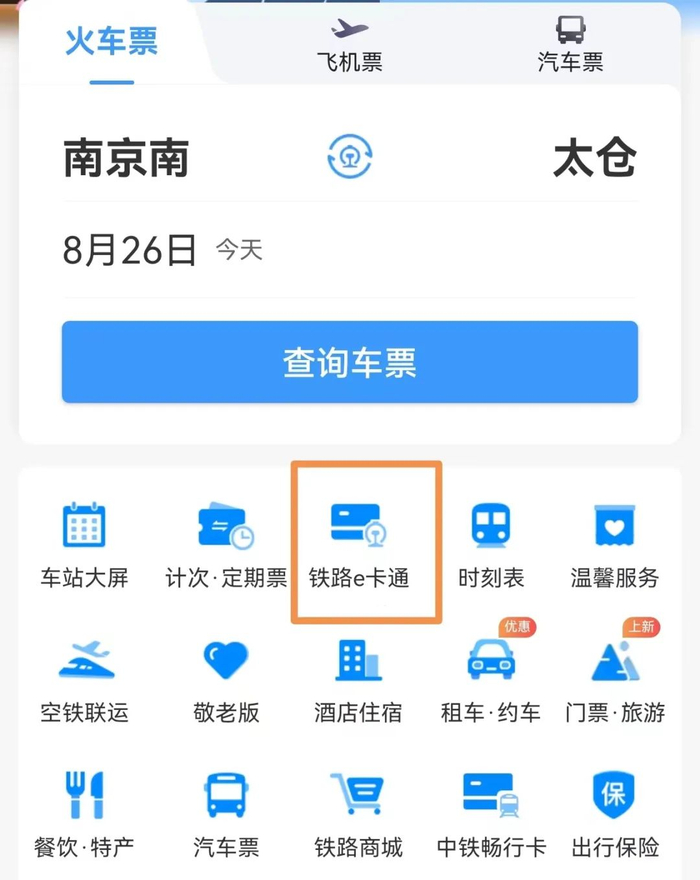The height and width of the screenshot is (880, 700).
Task: Swap departure and arrival stations
Action: pyautogui.click(x=350, y=157)
